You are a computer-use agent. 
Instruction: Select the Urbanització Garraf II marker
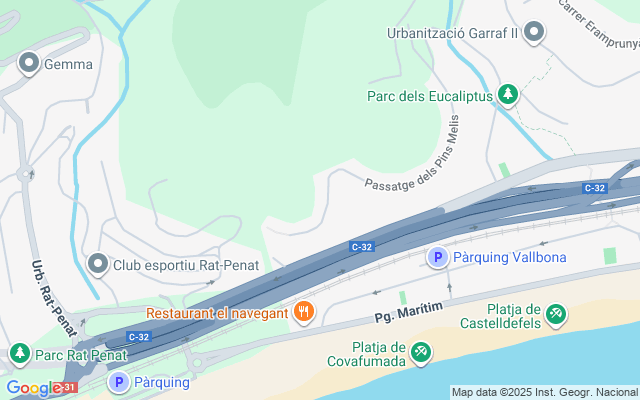(x=534, y=33)
